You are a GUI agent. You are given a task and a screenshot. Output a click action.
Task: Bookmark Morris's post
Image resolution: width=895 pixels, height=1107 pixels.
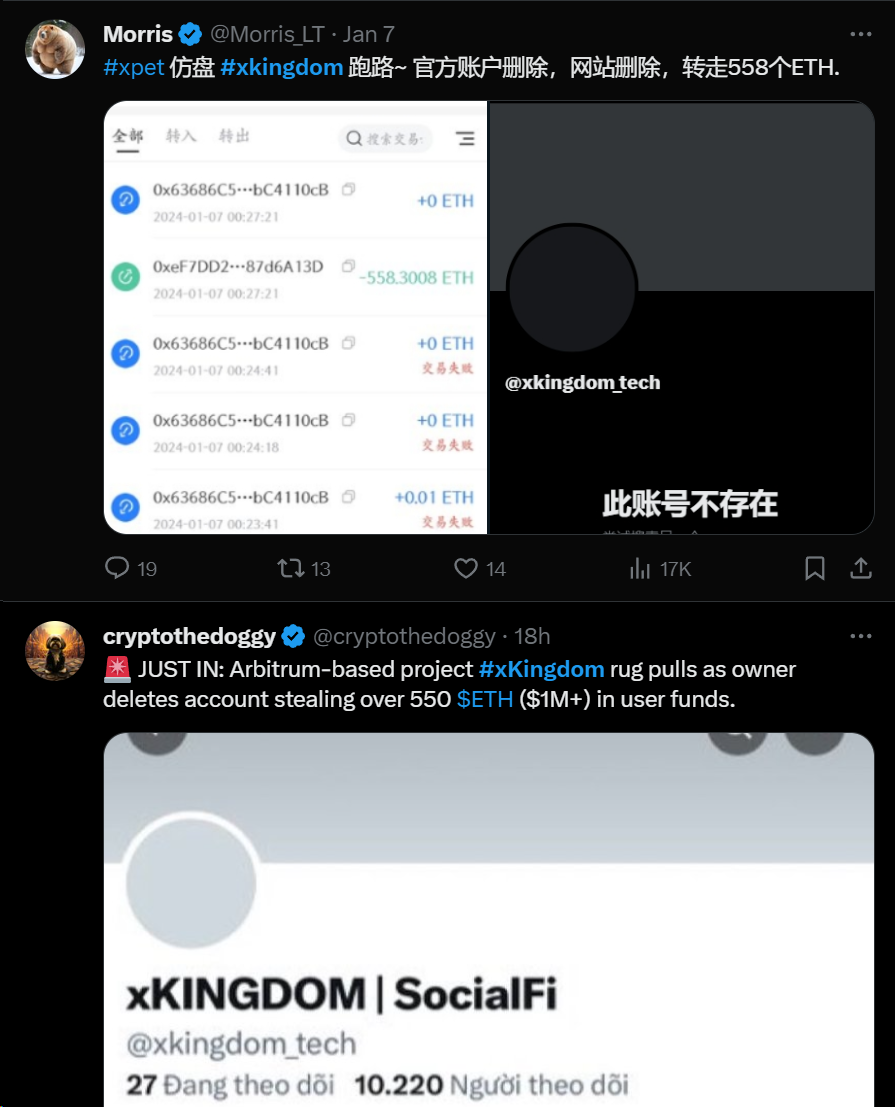pos(815,569)
